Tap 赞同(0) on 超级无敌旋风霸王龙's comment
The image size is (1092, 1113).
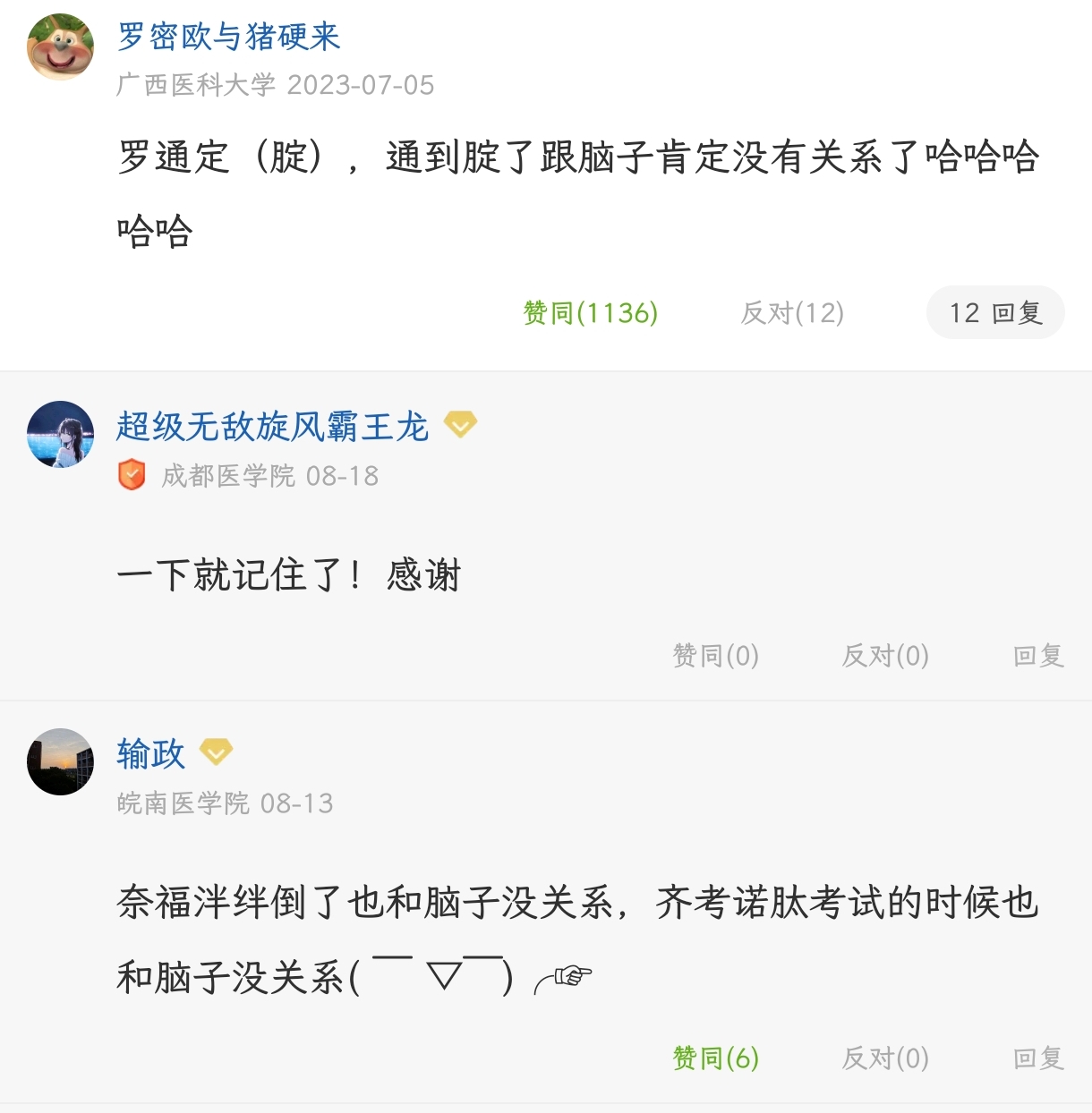715,655
